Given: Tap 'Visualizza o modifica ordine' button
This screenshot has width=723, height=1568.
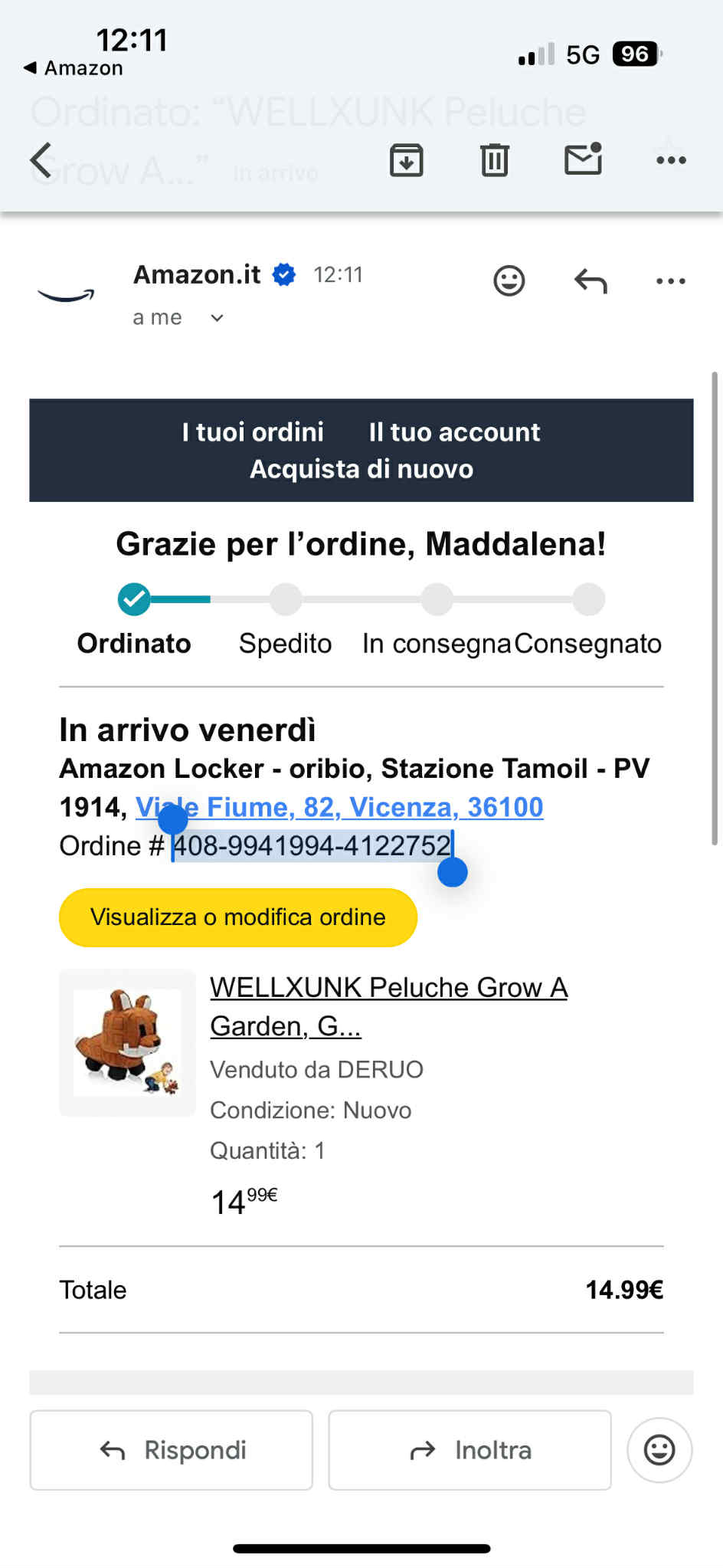Looking at the screenshot, I should point(238,917).
